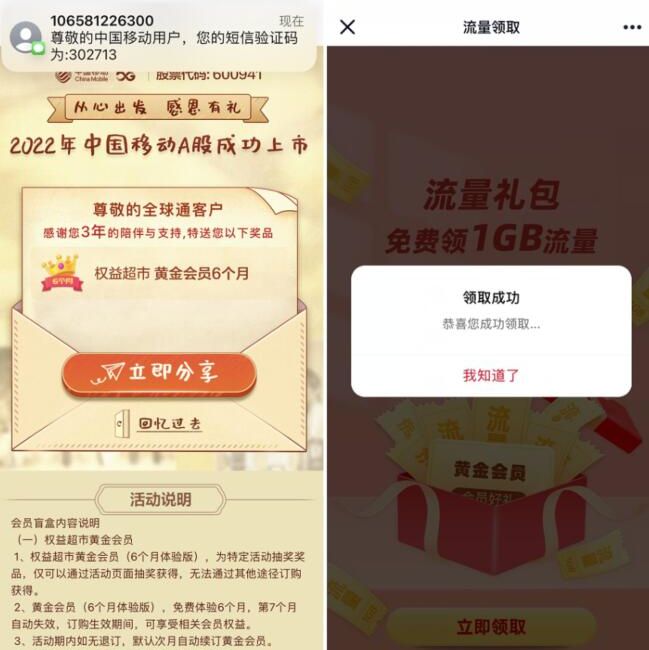Viewport: 649px width, 650px height.
Task: Open the SMS verification code notification banner
Action: point(160,37)
